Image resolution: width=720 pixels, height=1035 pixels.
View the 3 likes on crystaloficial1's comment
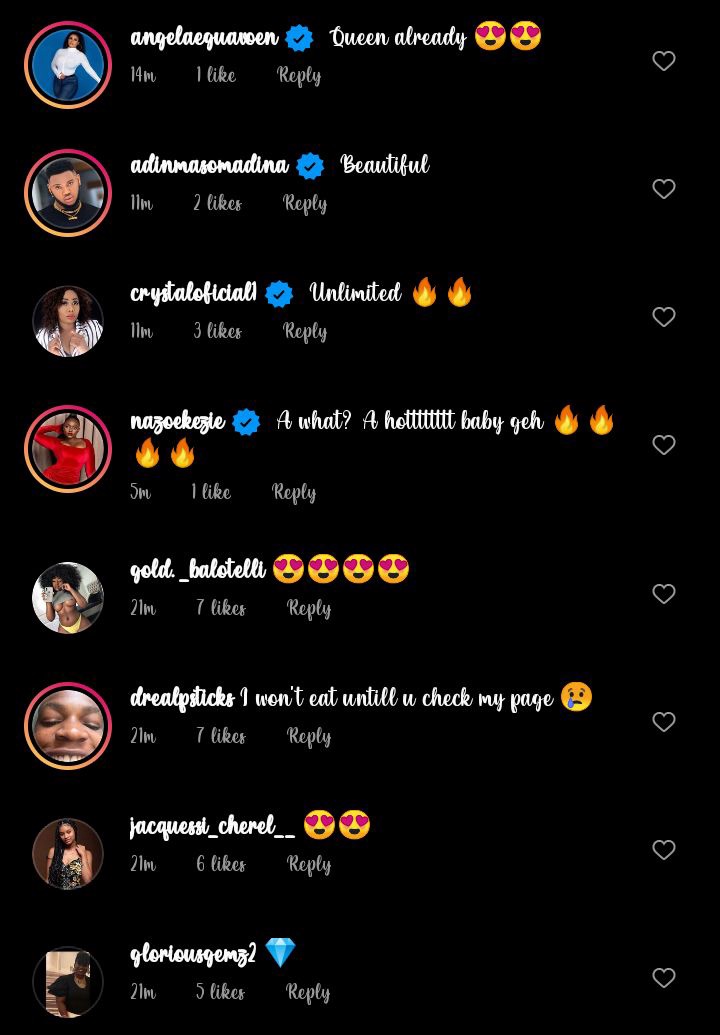click(x=217, y=331)
